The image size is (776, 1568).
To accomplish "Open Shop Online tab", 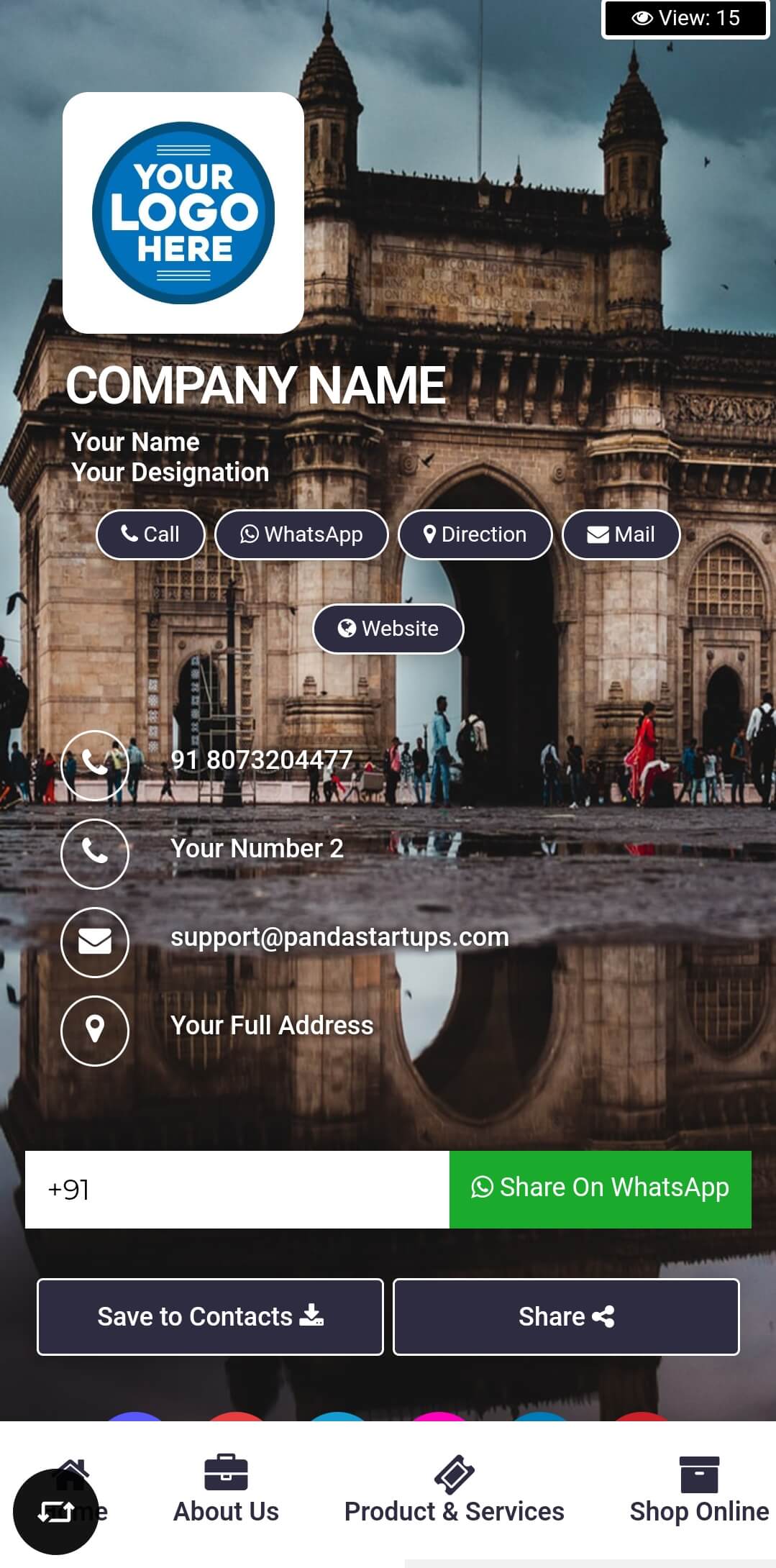I will click(699, 1490).
